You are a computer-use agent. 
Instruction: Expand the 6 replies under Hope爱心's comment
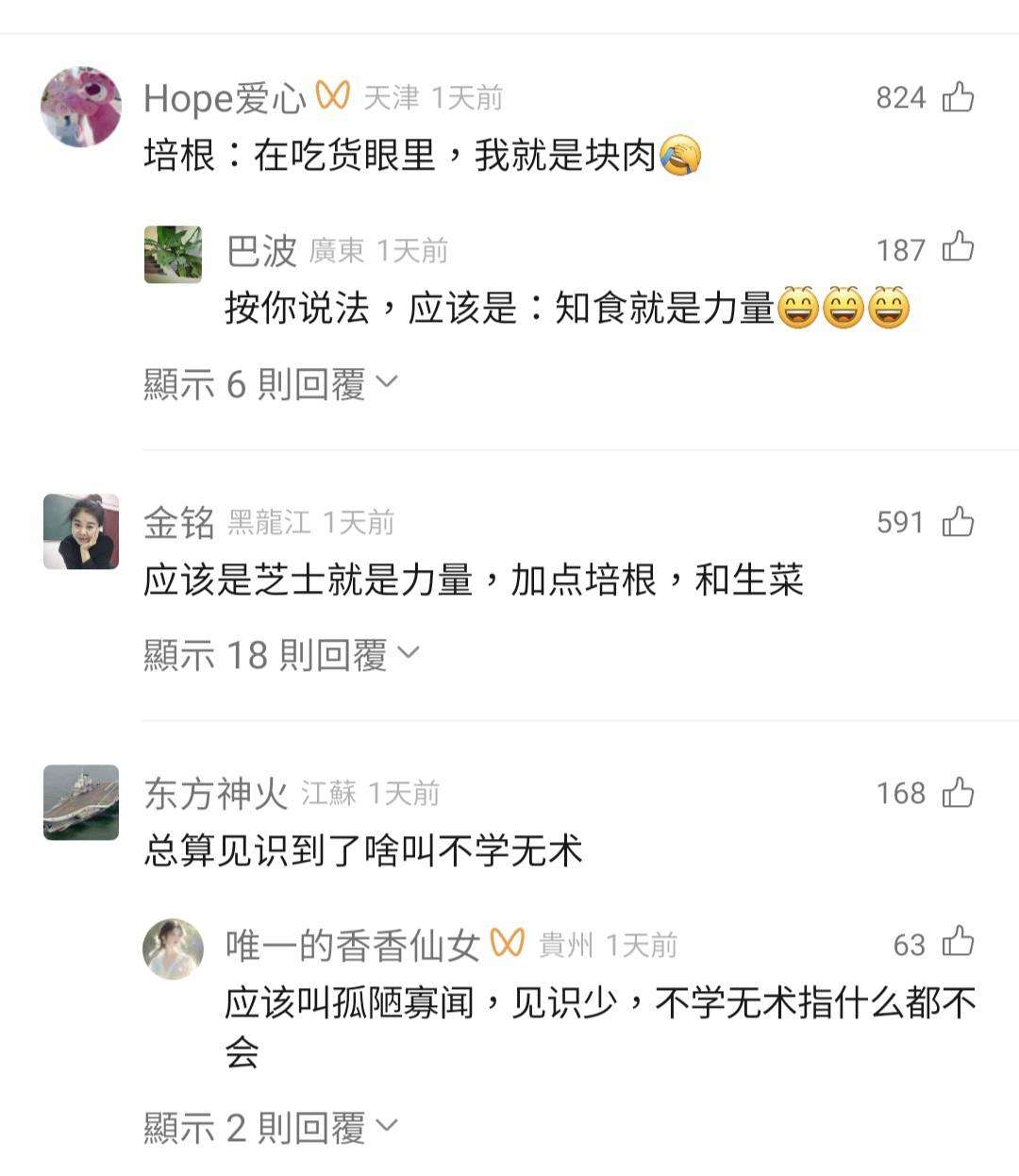point(271,383)
